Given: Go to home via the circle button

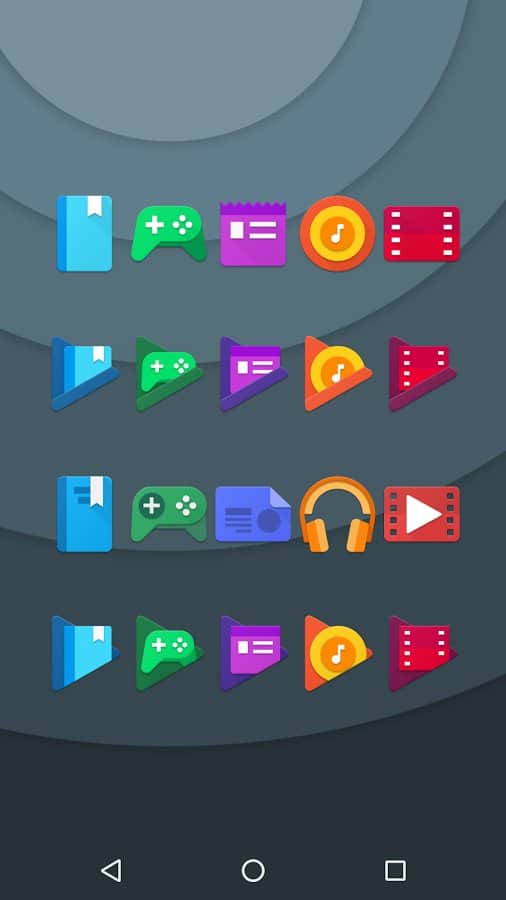Looking at the screenshot, I should [x=253, y=870].
